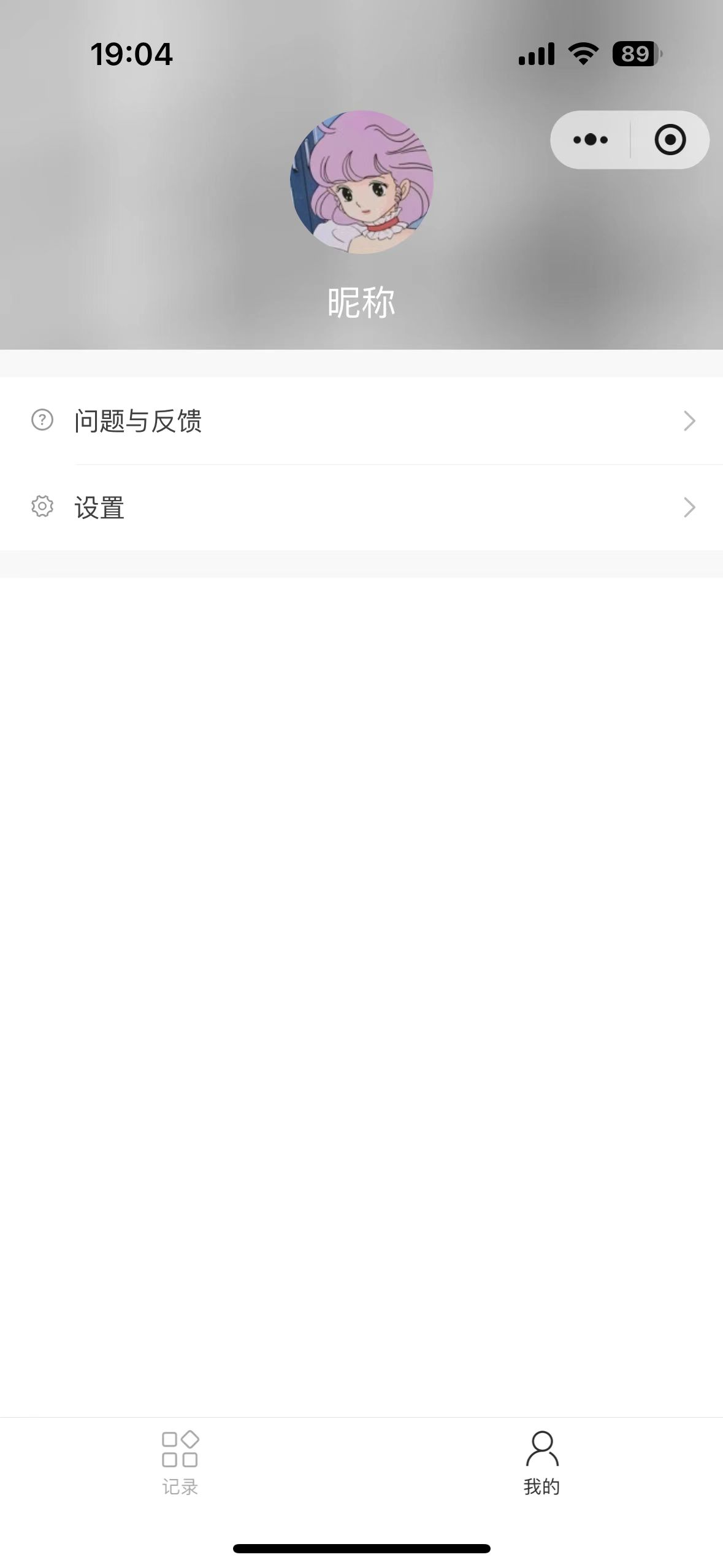Go to 设置 settings
Screen dimensions: 723x1568
pos(362,508)
